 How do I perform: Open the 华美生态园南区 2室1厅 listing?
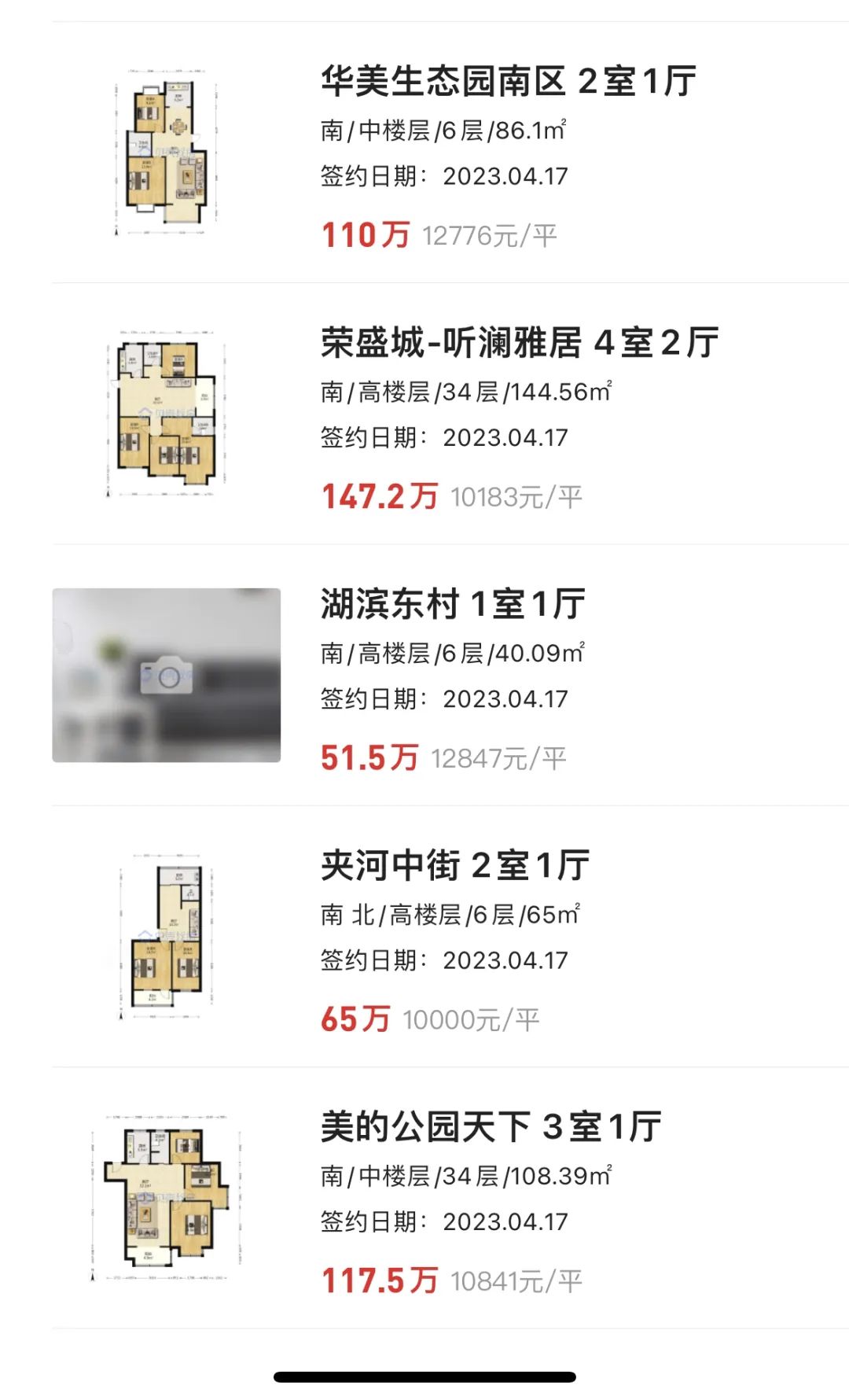point(450,152)
